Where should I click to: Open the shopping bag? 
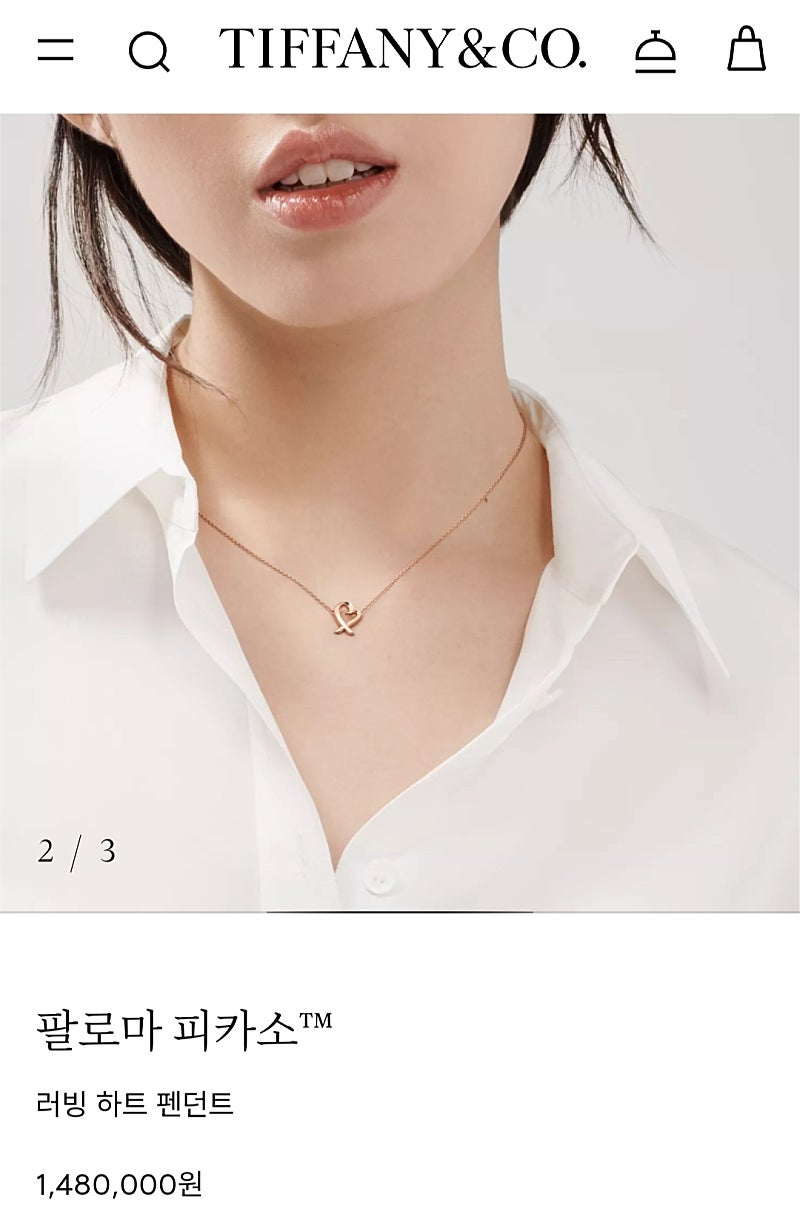746,49
